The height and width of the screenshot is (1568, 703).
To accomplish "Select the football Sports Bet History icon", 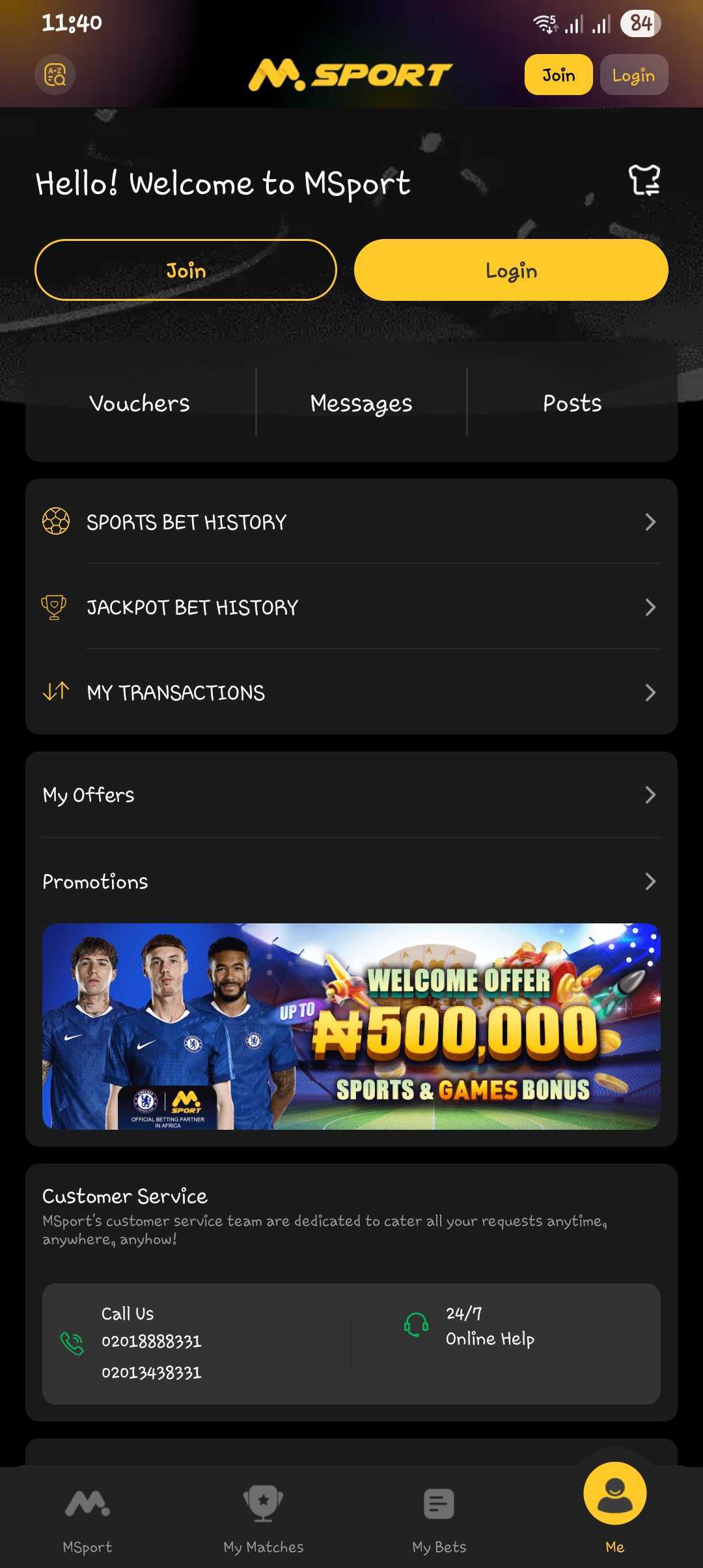I will (x=56, y=521).
